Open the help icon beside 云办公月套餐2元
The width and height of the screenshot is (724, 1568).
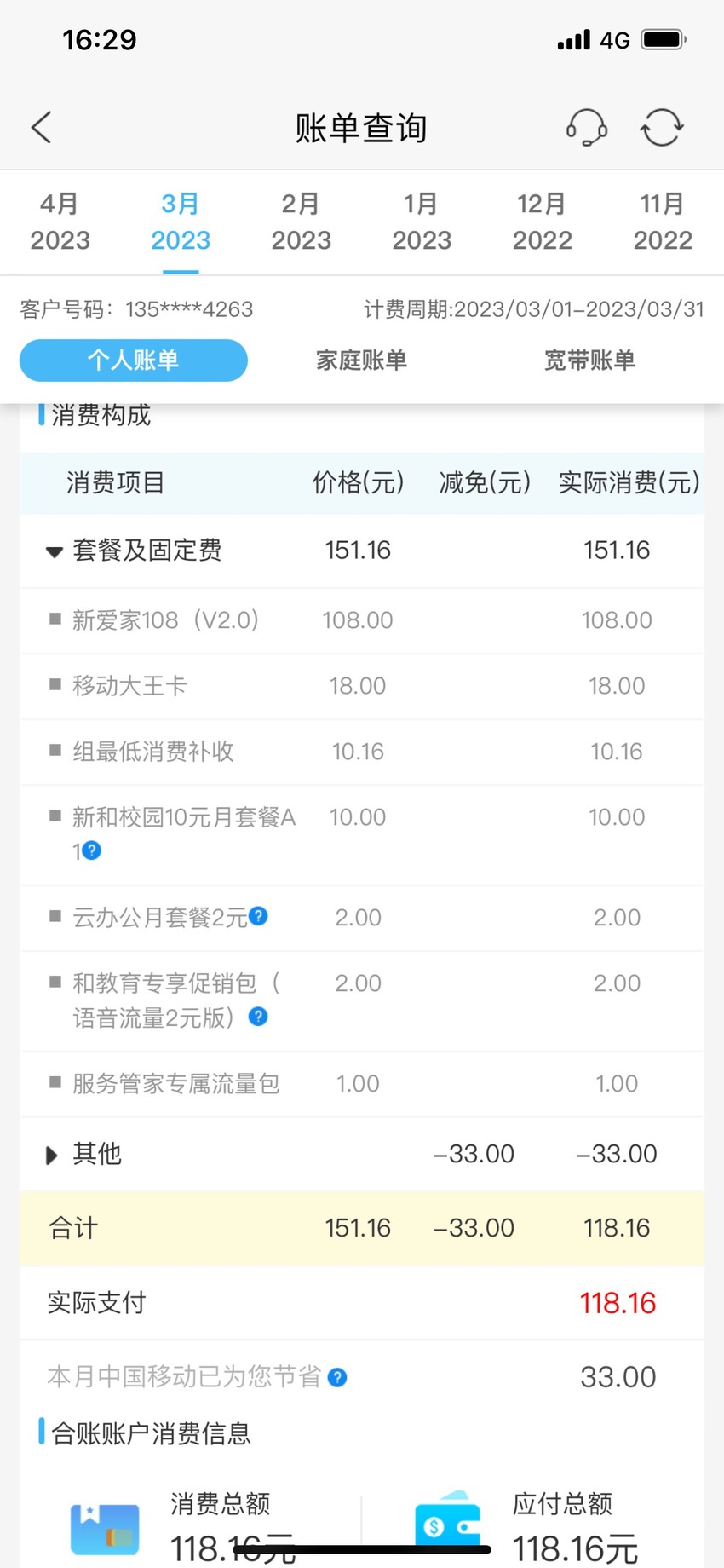pos(258,916)
